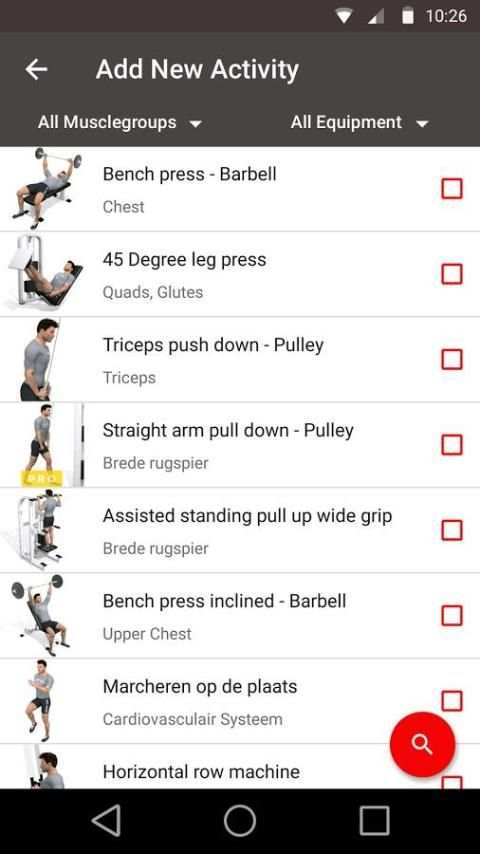Go back using the top arrow
Viewport: 480px width, 854px height.
pos(36,69)
